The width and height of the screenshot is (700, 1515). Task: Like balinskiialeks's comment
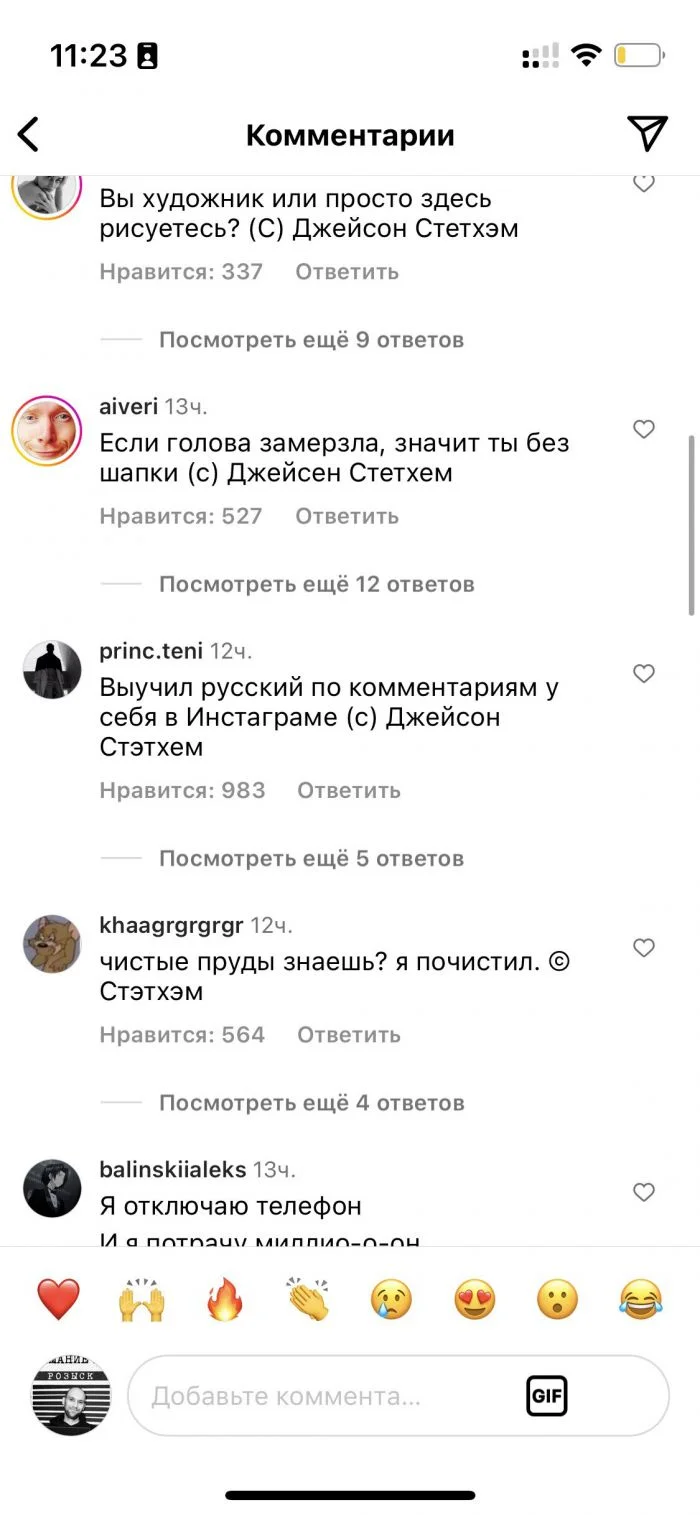coord(644,1192)
